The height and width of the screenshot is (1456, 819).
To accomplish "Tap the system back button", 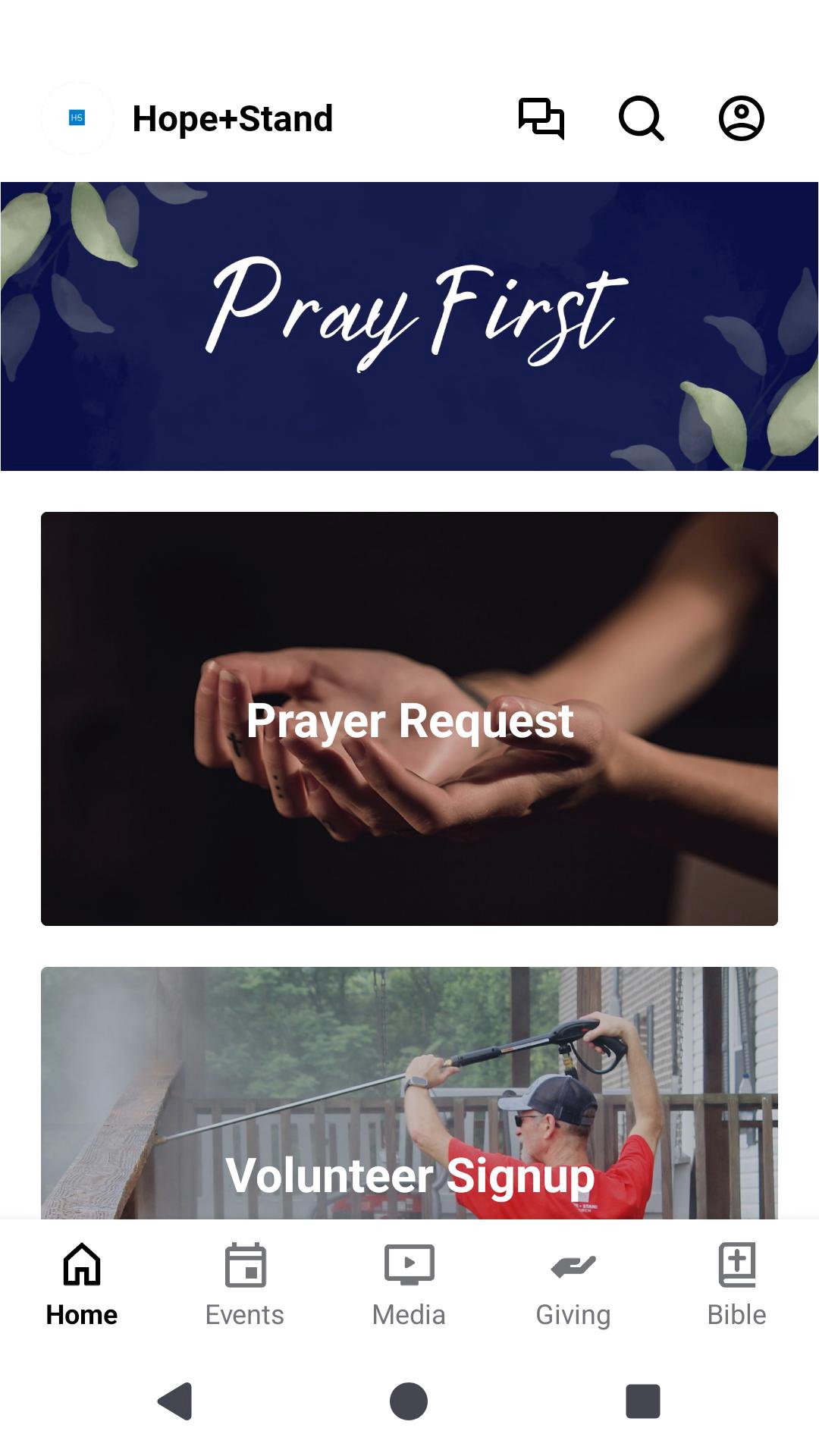I will pyautogui.click(x=175, y=1401).
